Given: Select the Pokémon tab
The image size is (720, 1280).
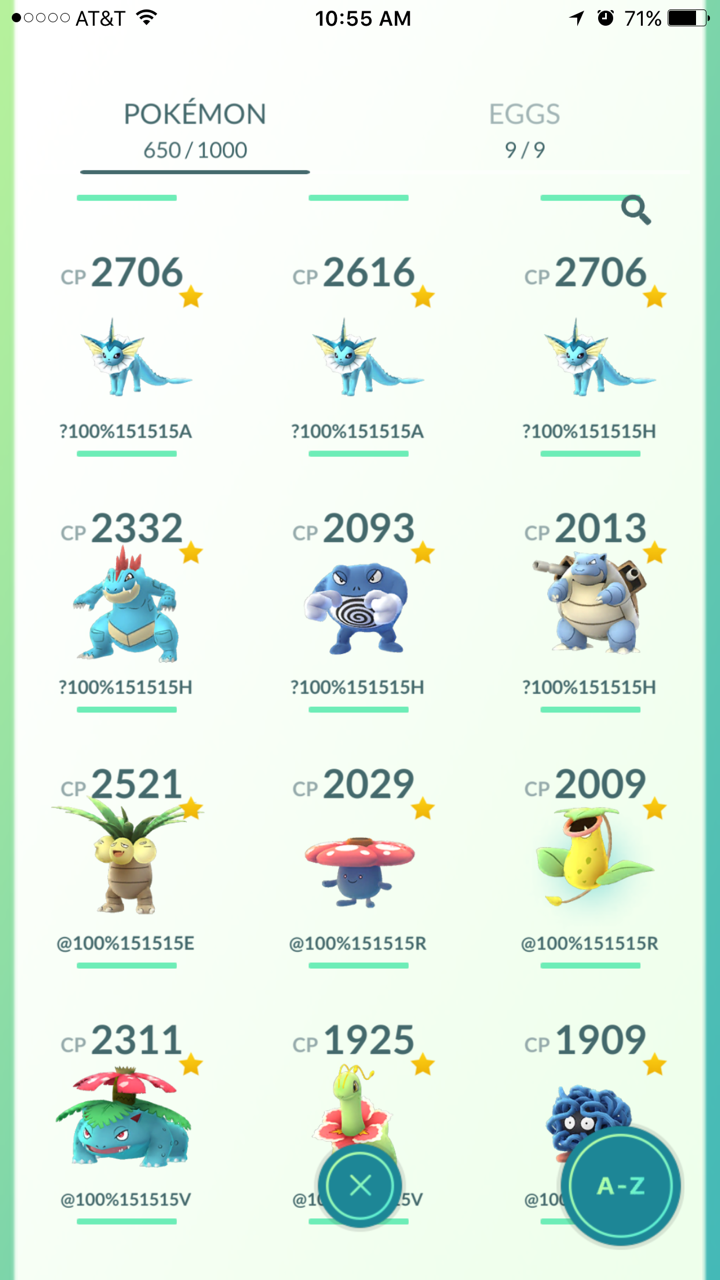Looking at the screenshot, I should [195, 130].
